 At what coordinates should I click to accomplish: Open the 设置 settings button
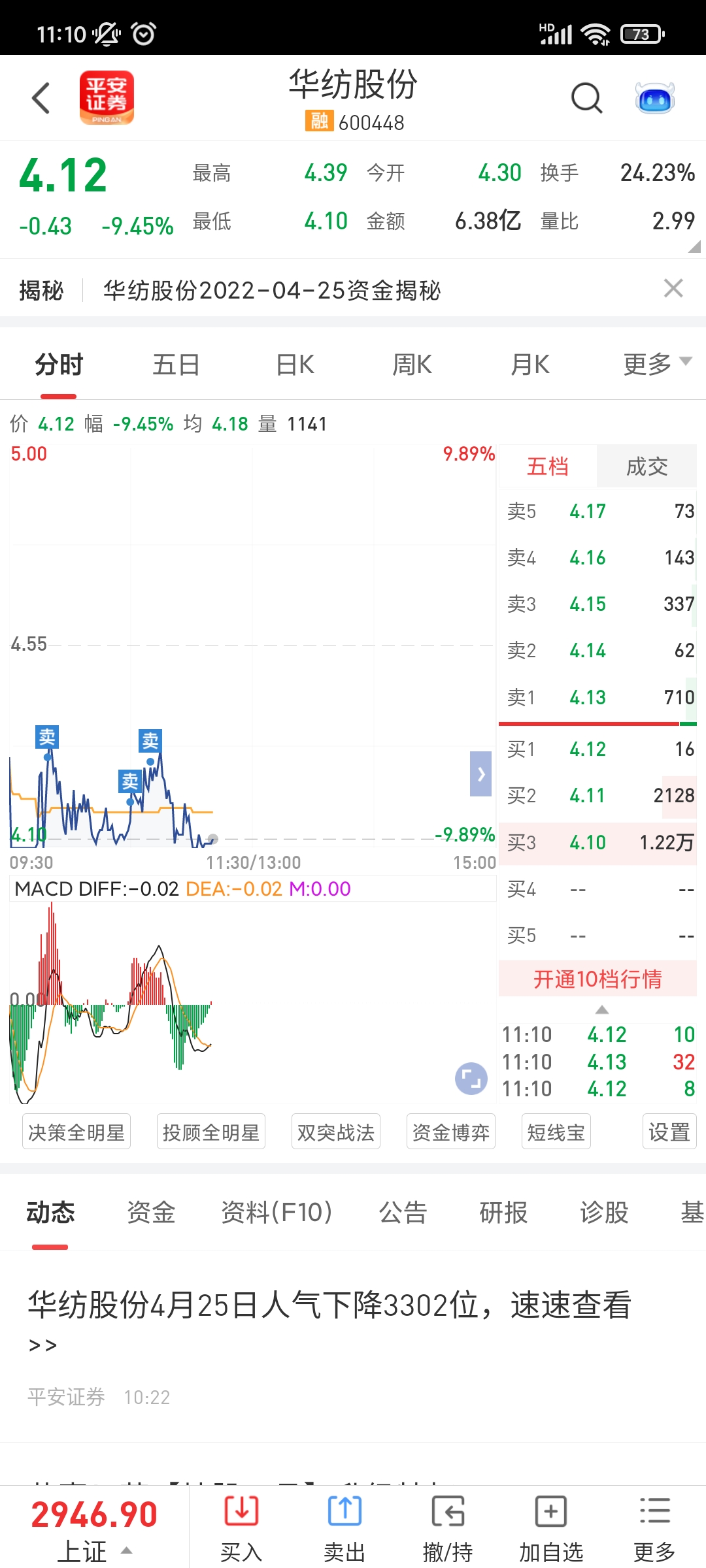(669, 1132)
